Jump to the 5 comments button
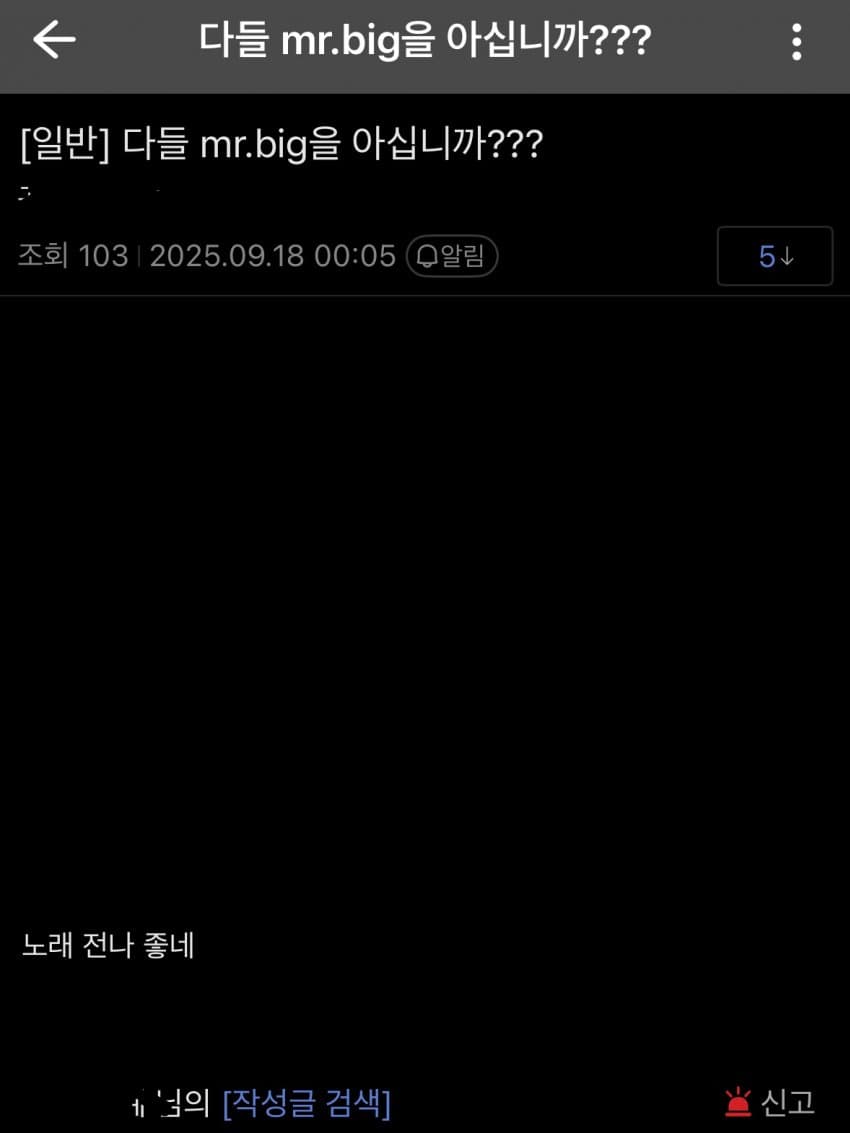The width and height of the screenshot is (850, 1133). tap(774, 257)
